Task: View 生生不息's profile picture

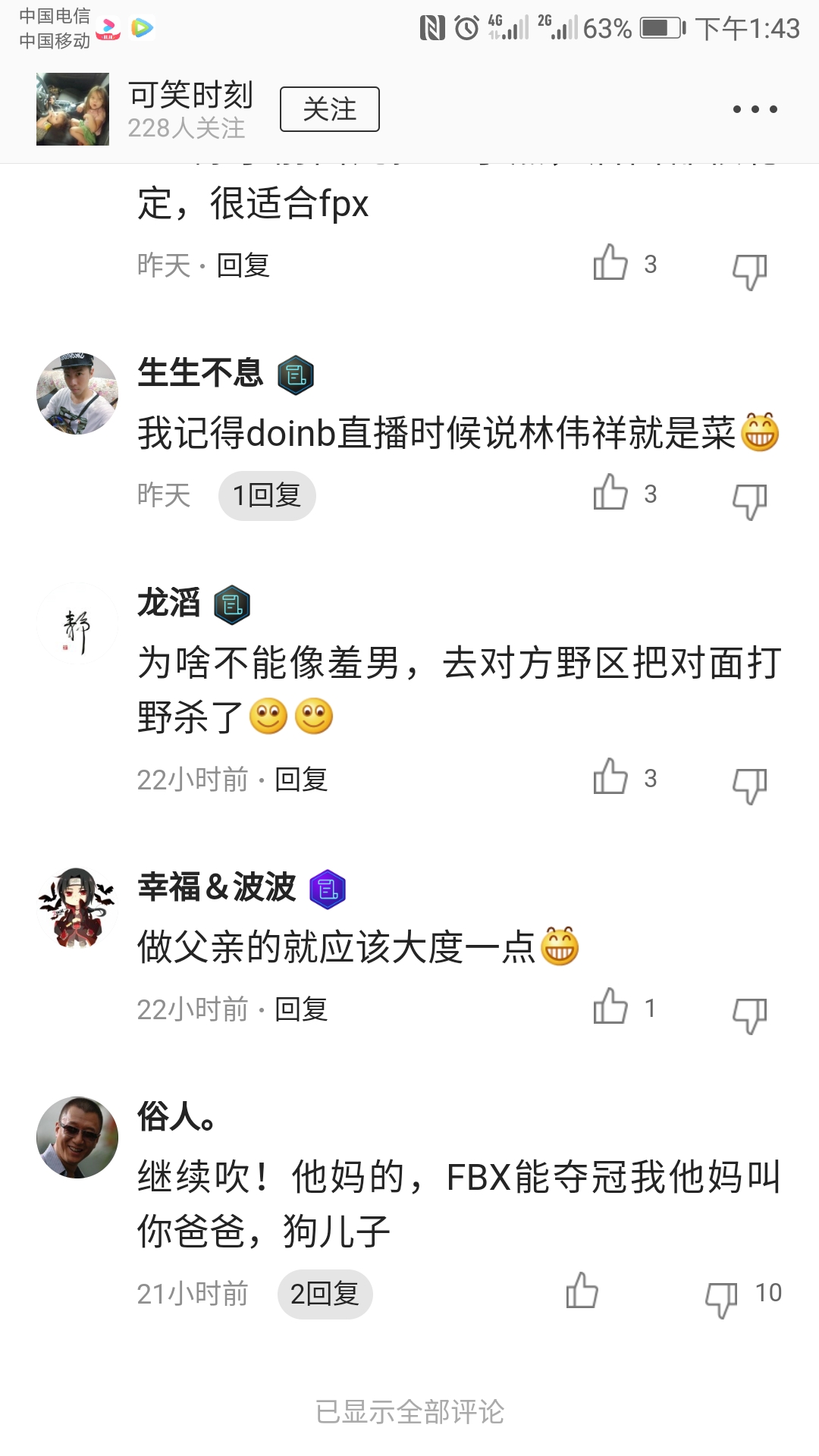Action: (x=77, y=394)
